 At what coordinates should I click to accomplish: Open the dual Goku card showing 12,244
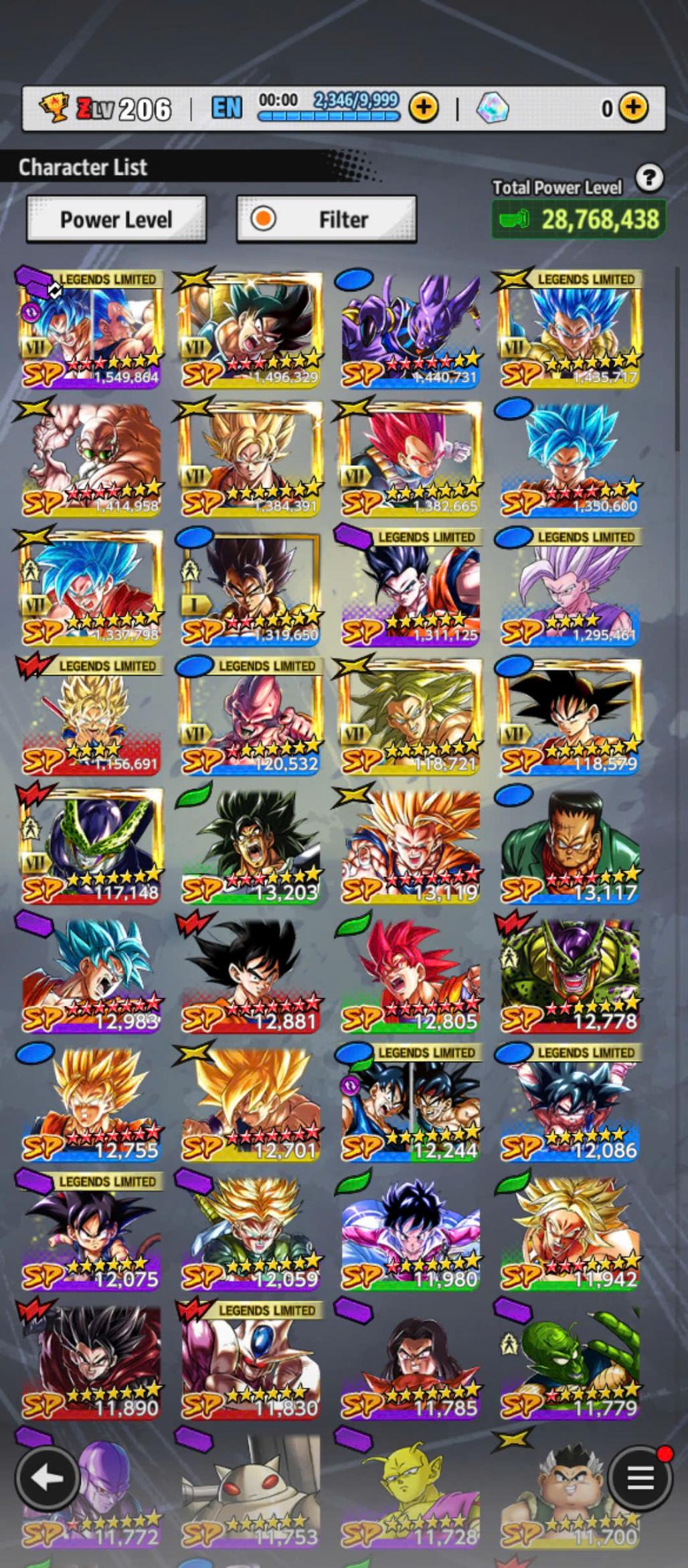coord(410,1102)
